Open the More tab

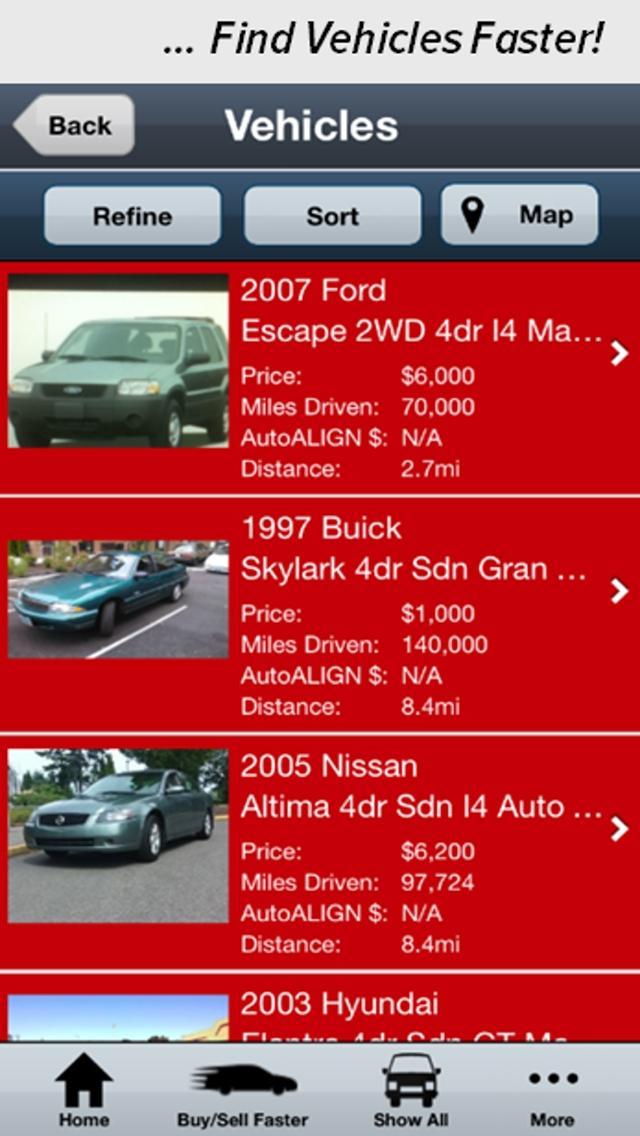point(553,1090)
